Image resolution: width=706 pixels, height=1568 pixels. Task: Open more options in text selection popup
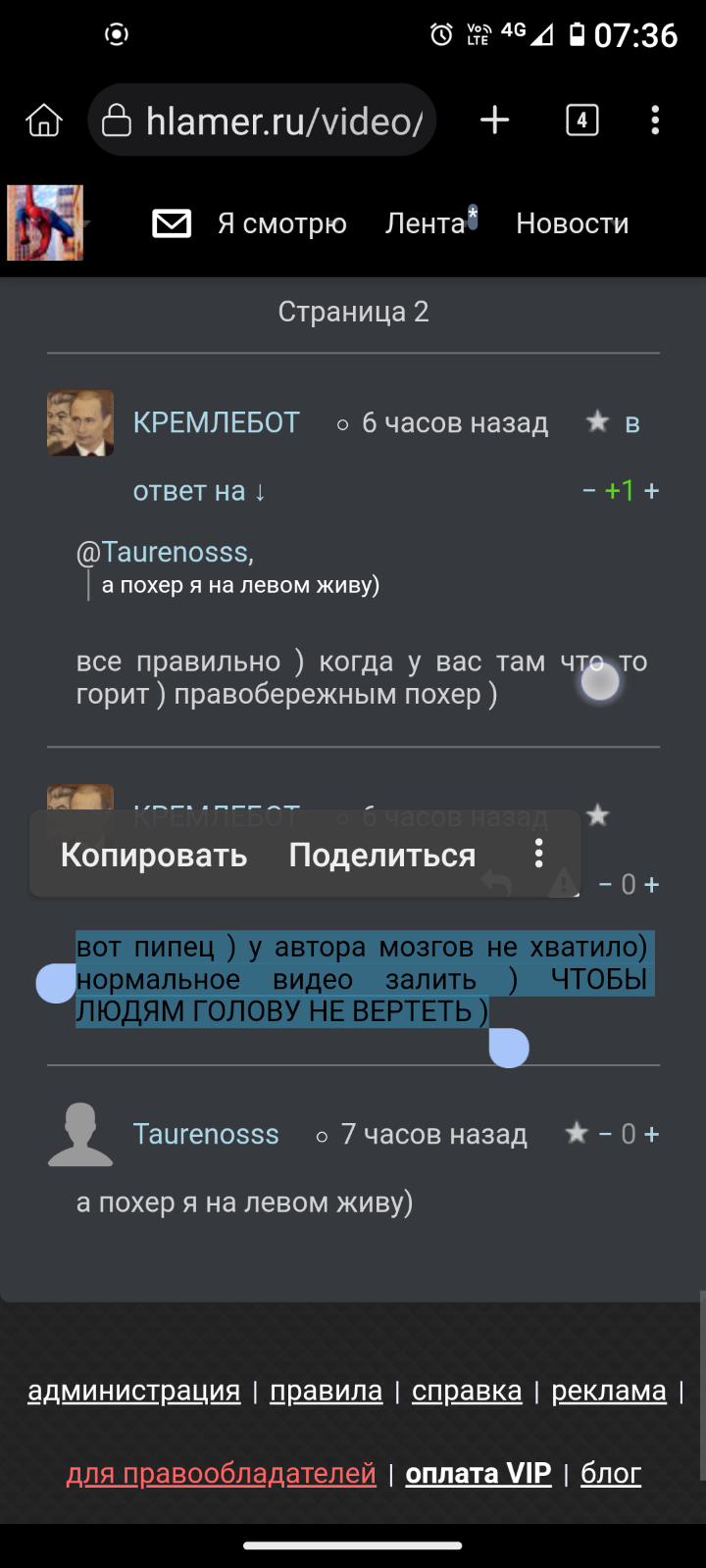[538, 854]
